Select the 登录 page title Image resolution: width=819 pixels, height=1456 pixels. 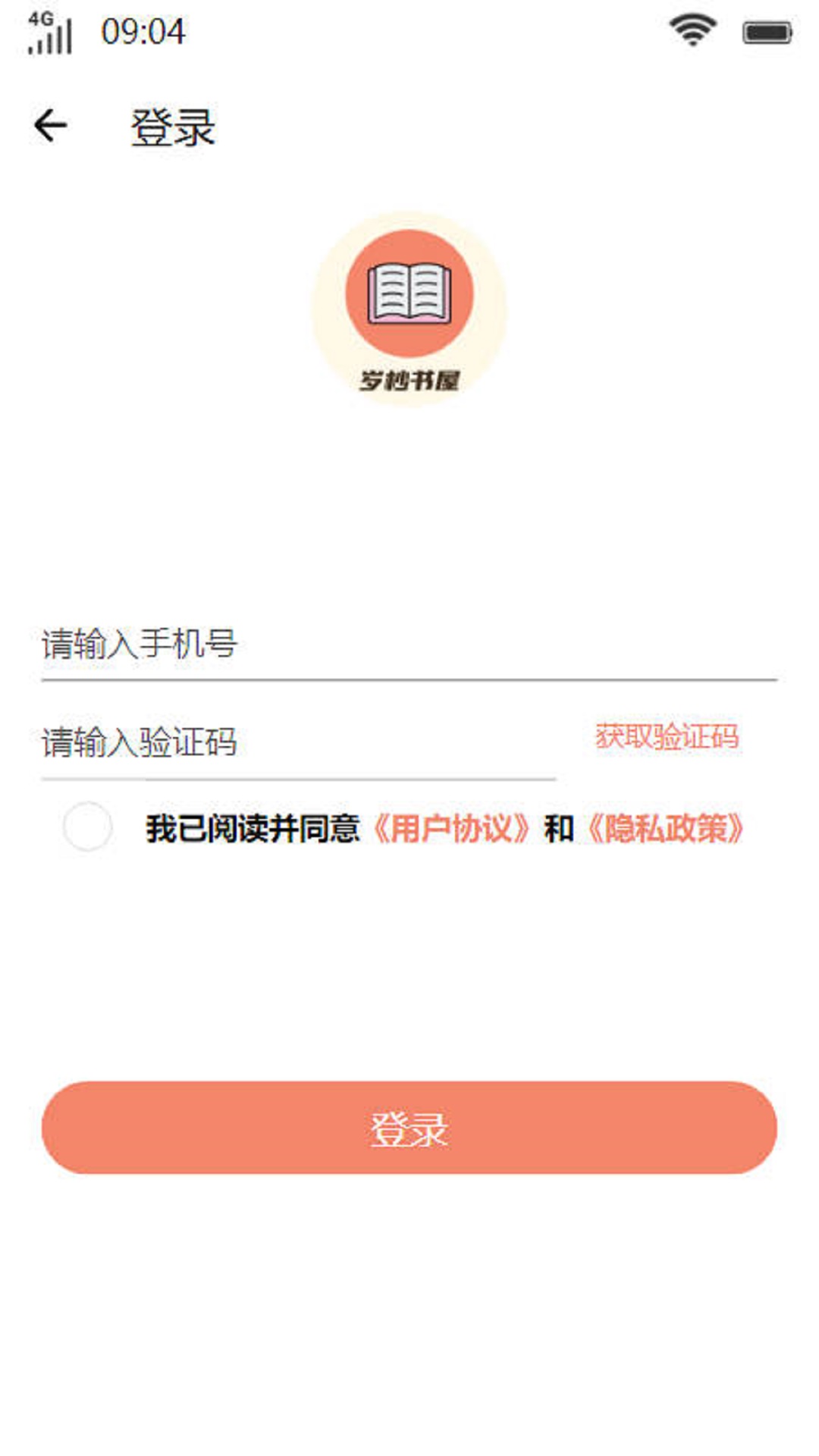click(x=173, y=127)
